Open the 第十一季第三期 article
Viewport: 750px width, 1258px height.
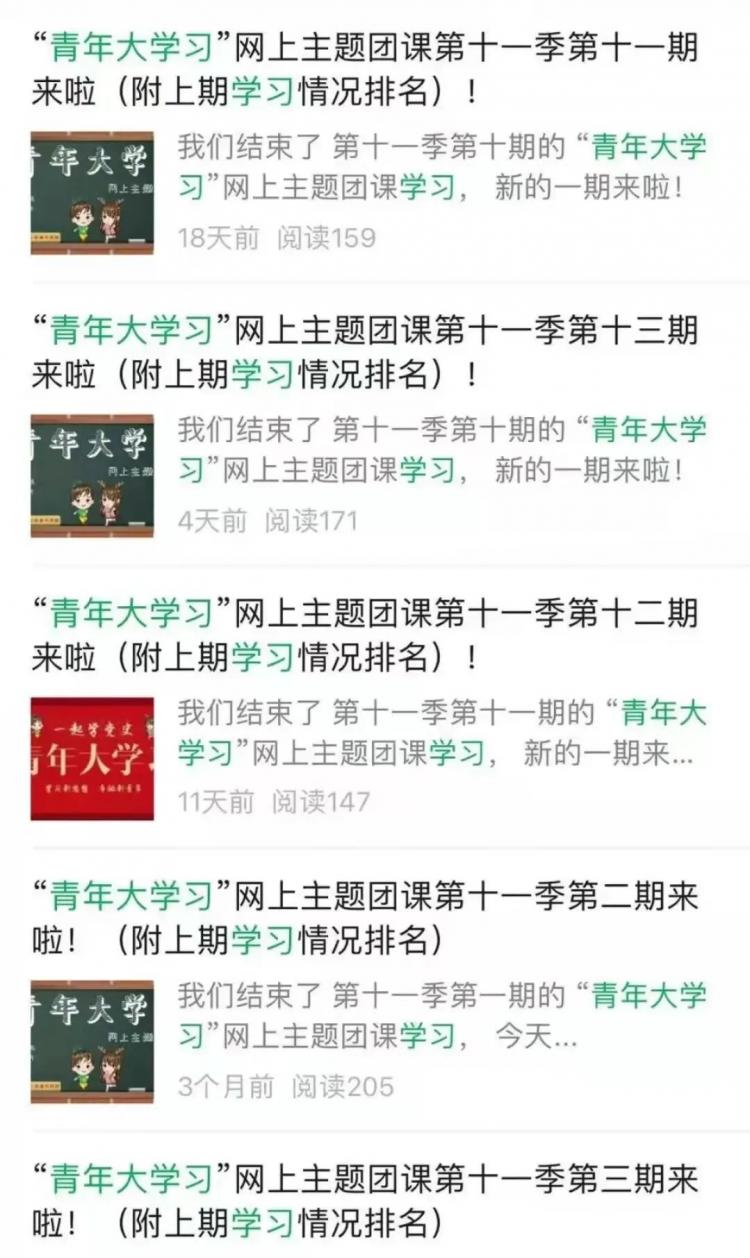365,1200
